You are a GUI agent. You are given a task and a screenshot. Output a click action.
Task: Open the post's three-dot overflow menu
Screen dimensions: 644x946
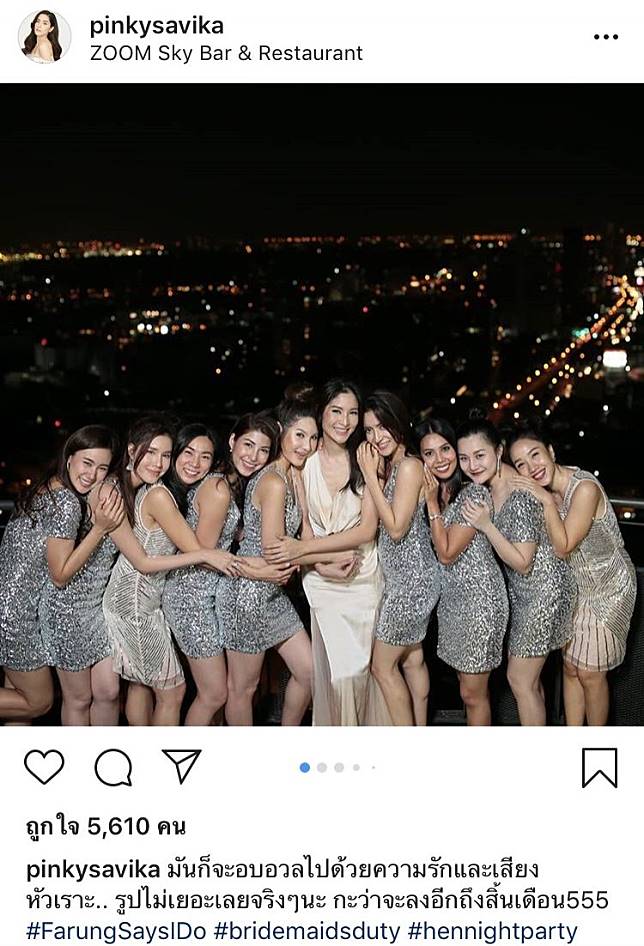pyautogui.click(x=606, y=37)
